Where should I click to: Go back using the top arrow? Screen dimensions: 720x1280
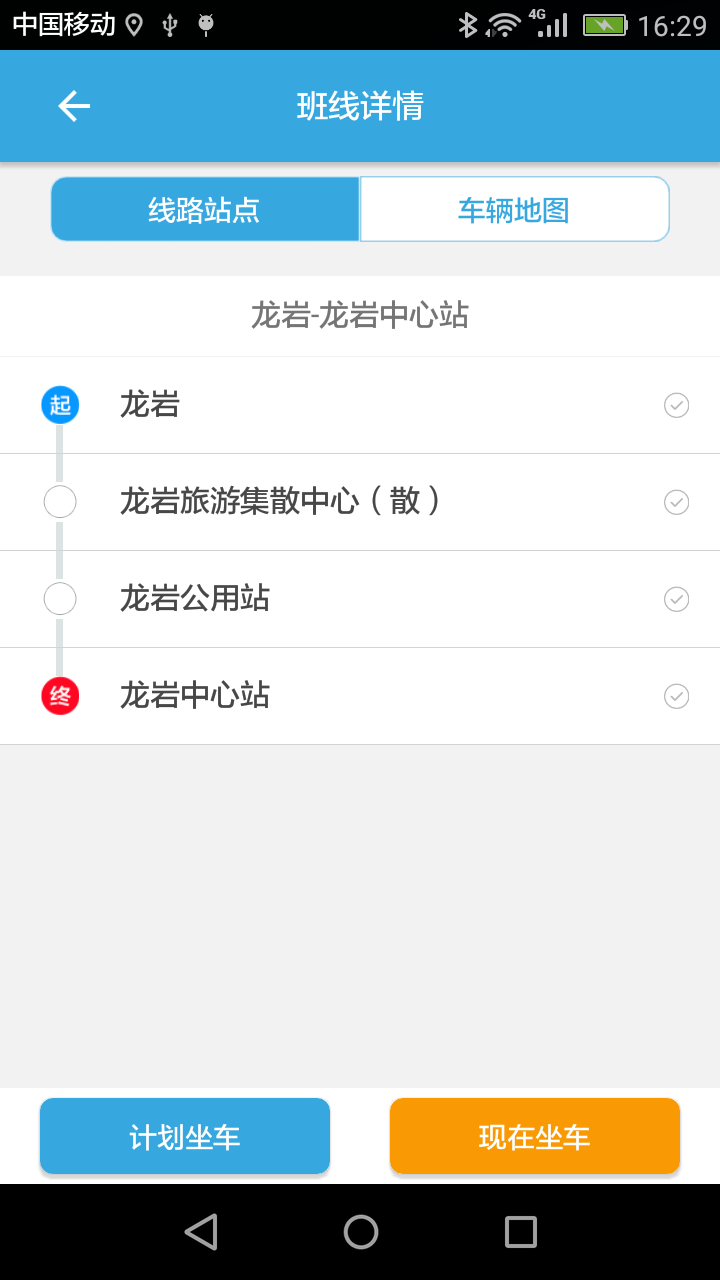pyautogui.click(x=74, y=106)
